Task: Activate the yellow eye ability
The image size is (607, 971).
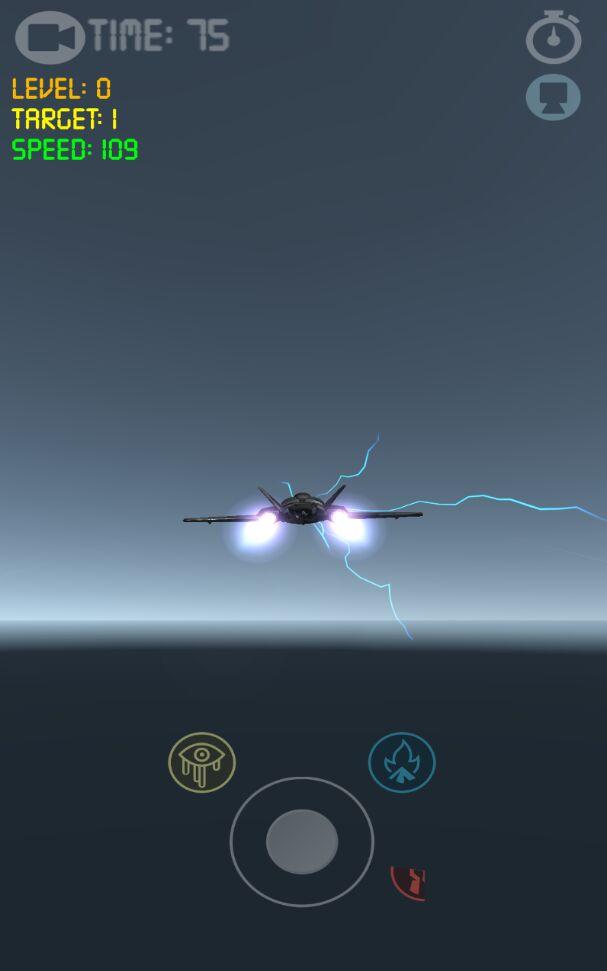Action: (x=202, y=762)
